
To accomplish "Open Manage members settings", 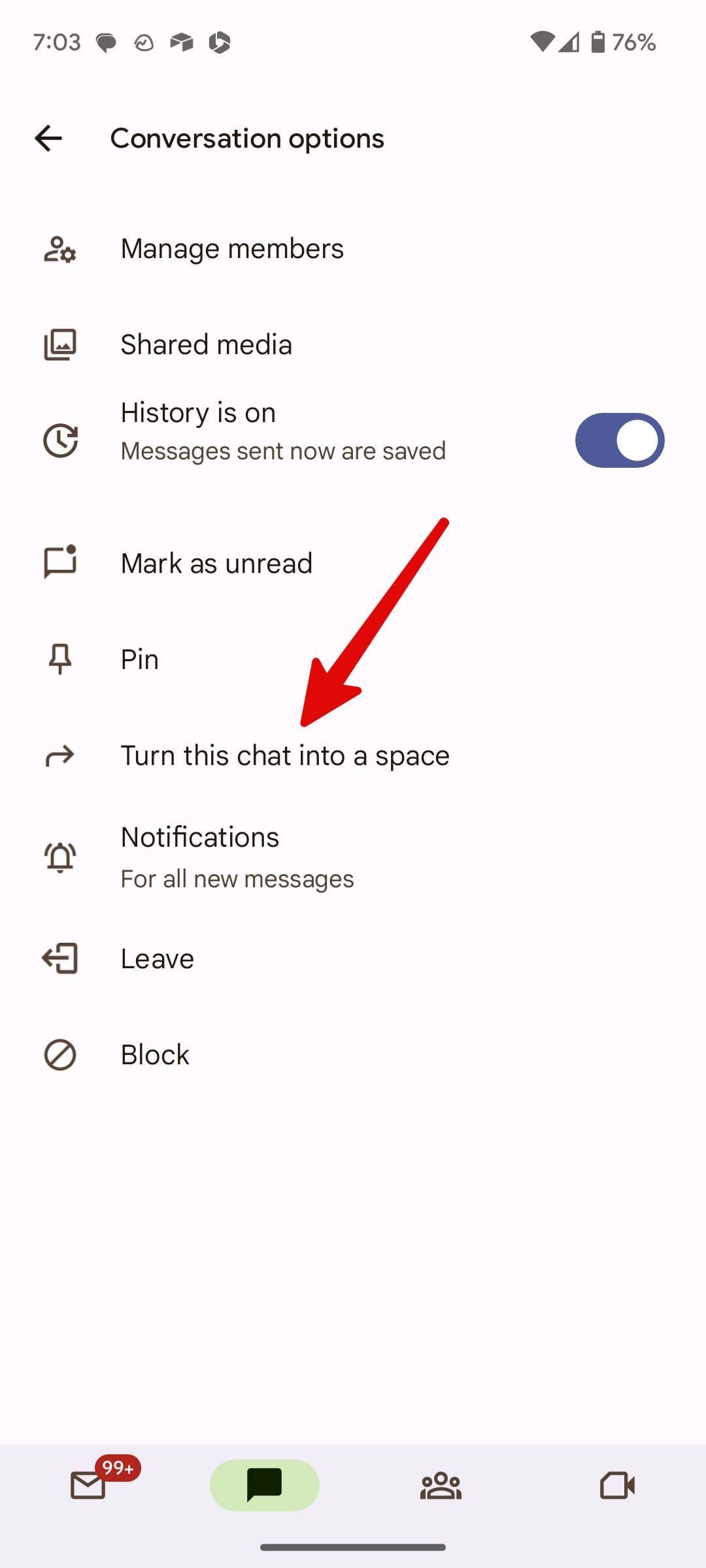I will [232, 248].
